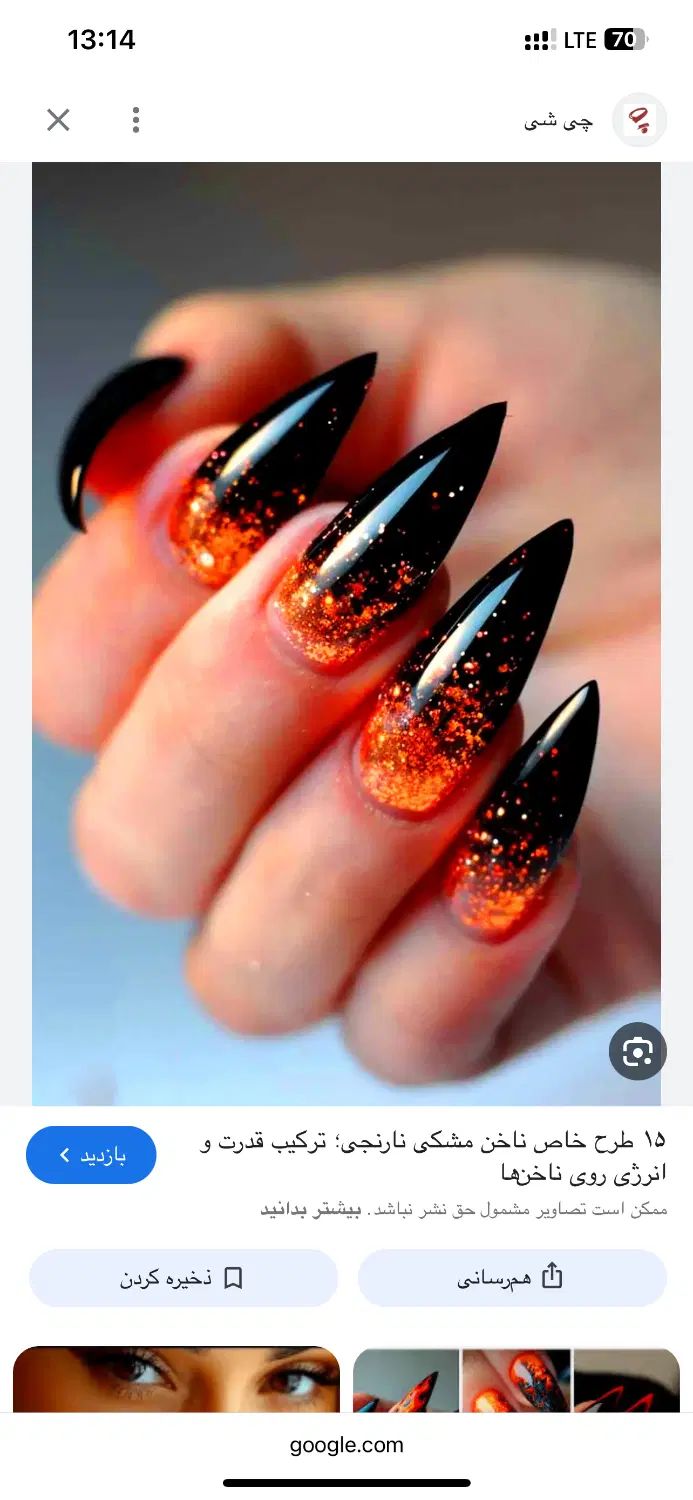Search this image with Google Lens
Image resolution: width=693 pixels, height=1500 pixels.
click(x=637, y=1051)
